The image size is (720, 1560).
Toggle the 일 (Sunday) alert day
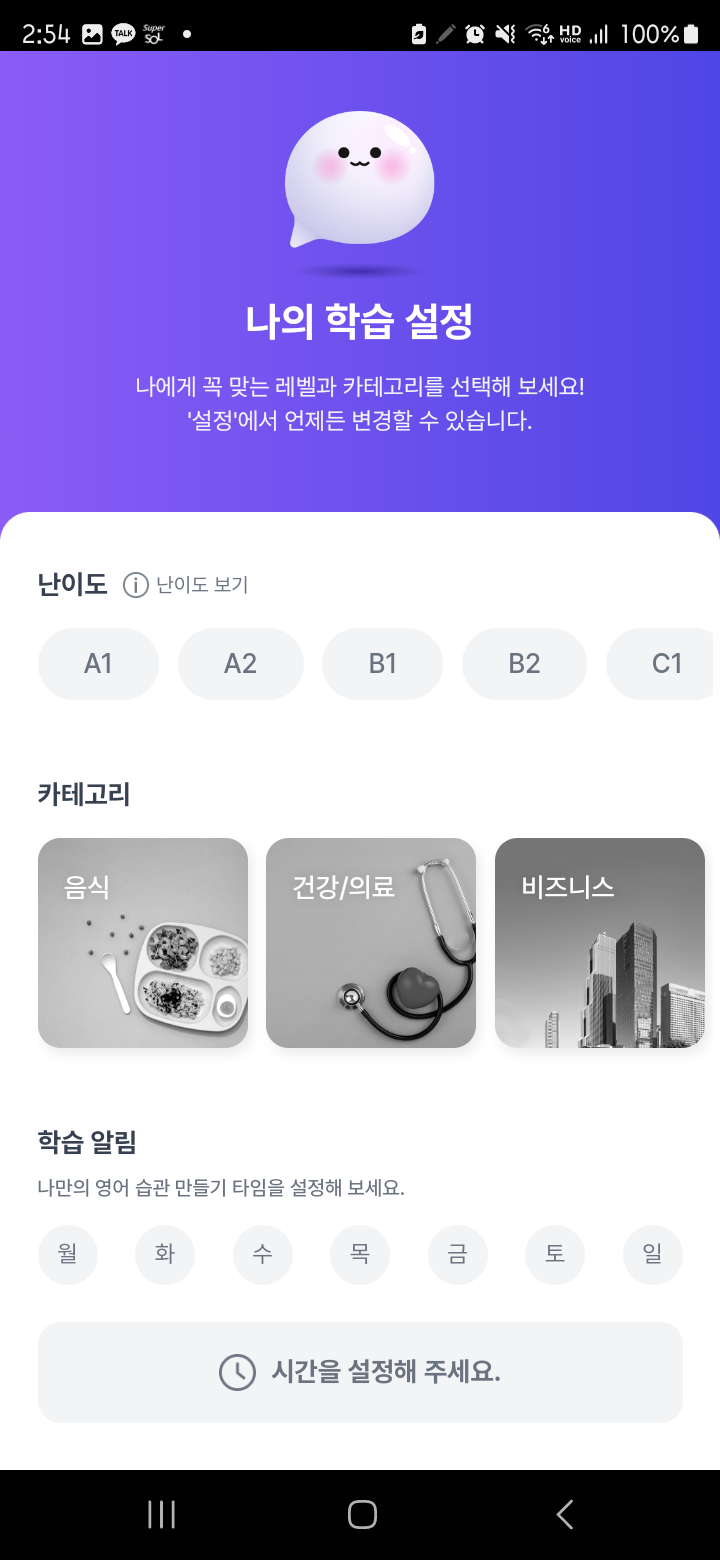[x=653, y=1254]
